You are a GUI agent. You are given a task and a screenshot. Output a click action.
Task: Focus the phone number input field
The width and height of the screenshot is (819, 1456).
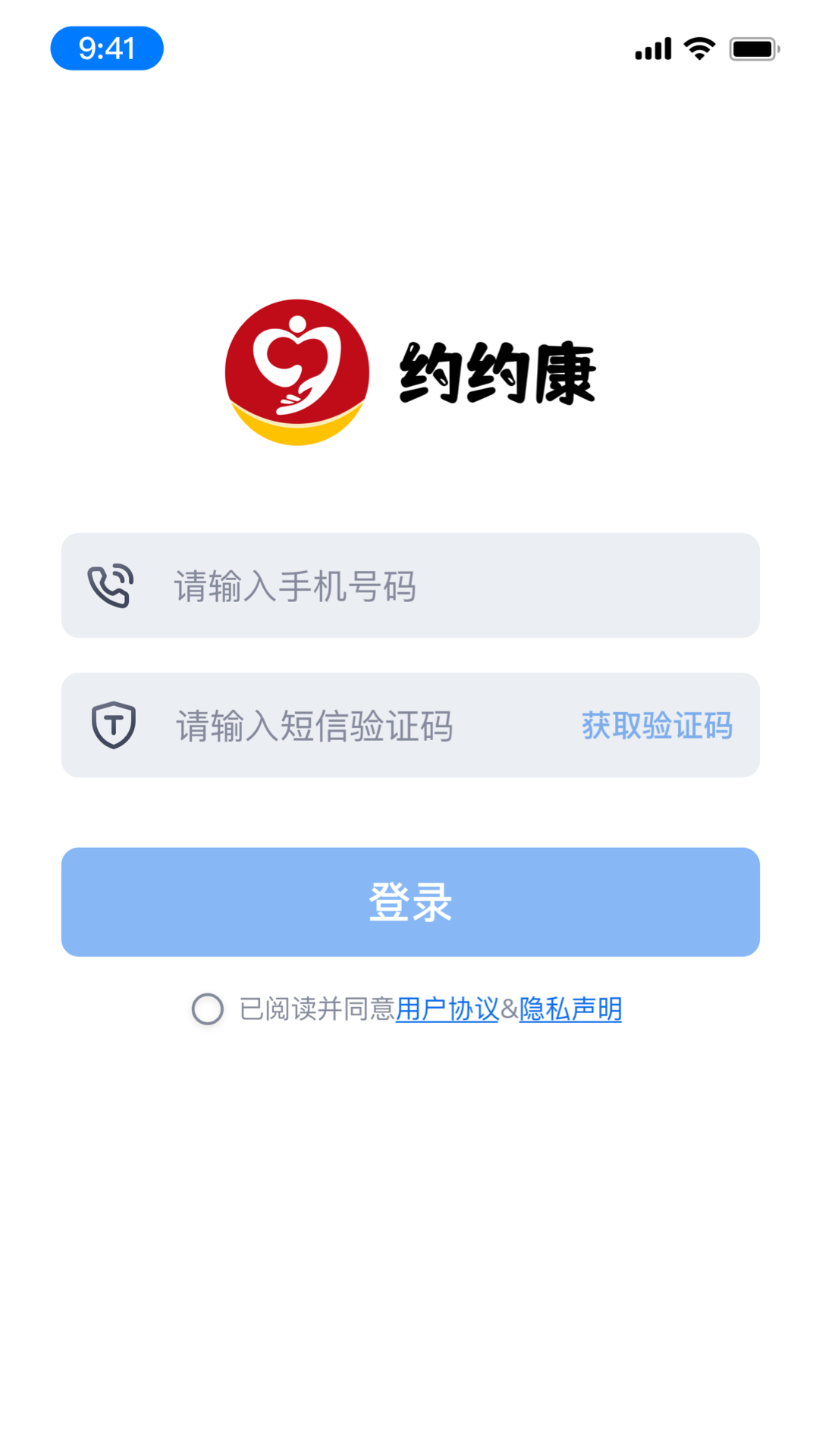click(409, 584)
